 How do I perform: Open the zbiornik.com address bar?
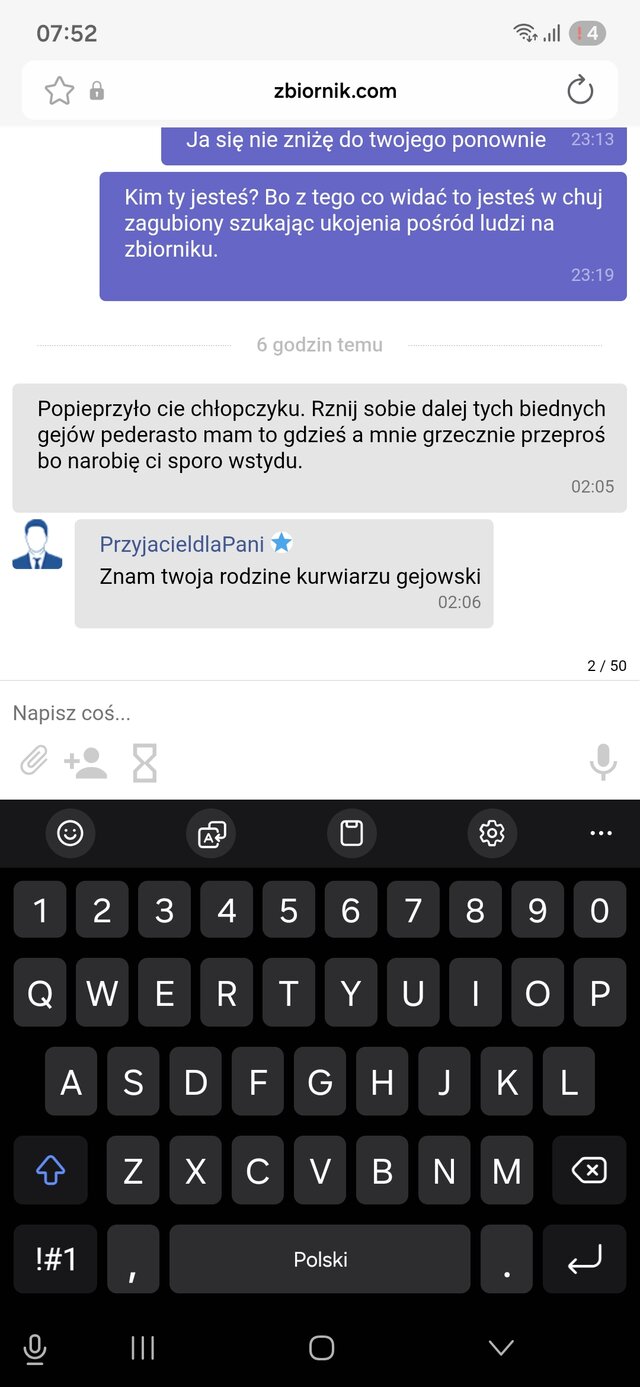point(334,91)
